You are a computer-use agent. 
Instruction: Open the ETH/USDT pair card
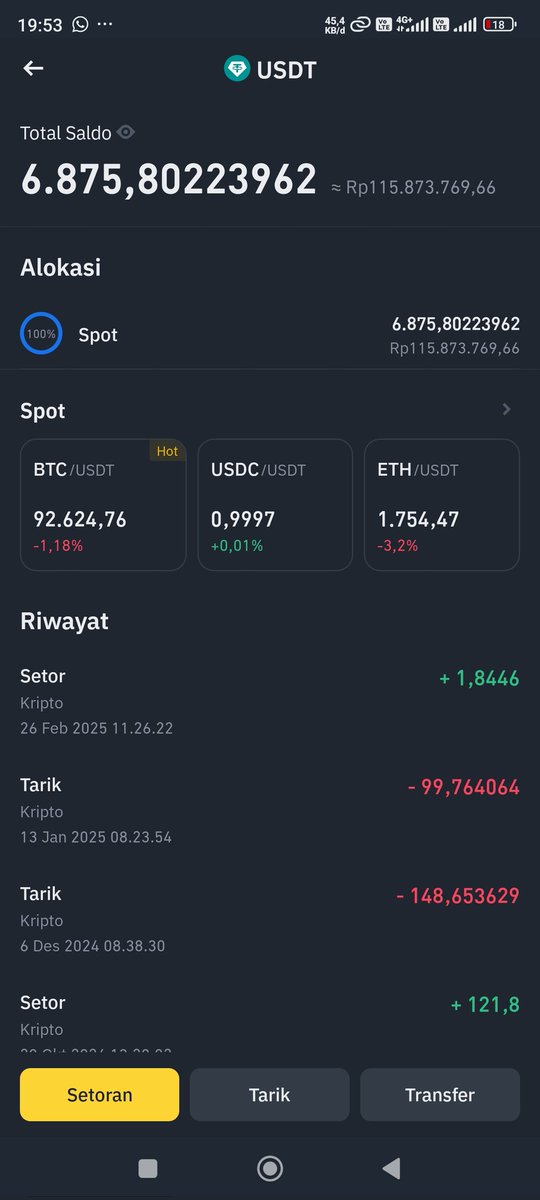coord(442,505)
